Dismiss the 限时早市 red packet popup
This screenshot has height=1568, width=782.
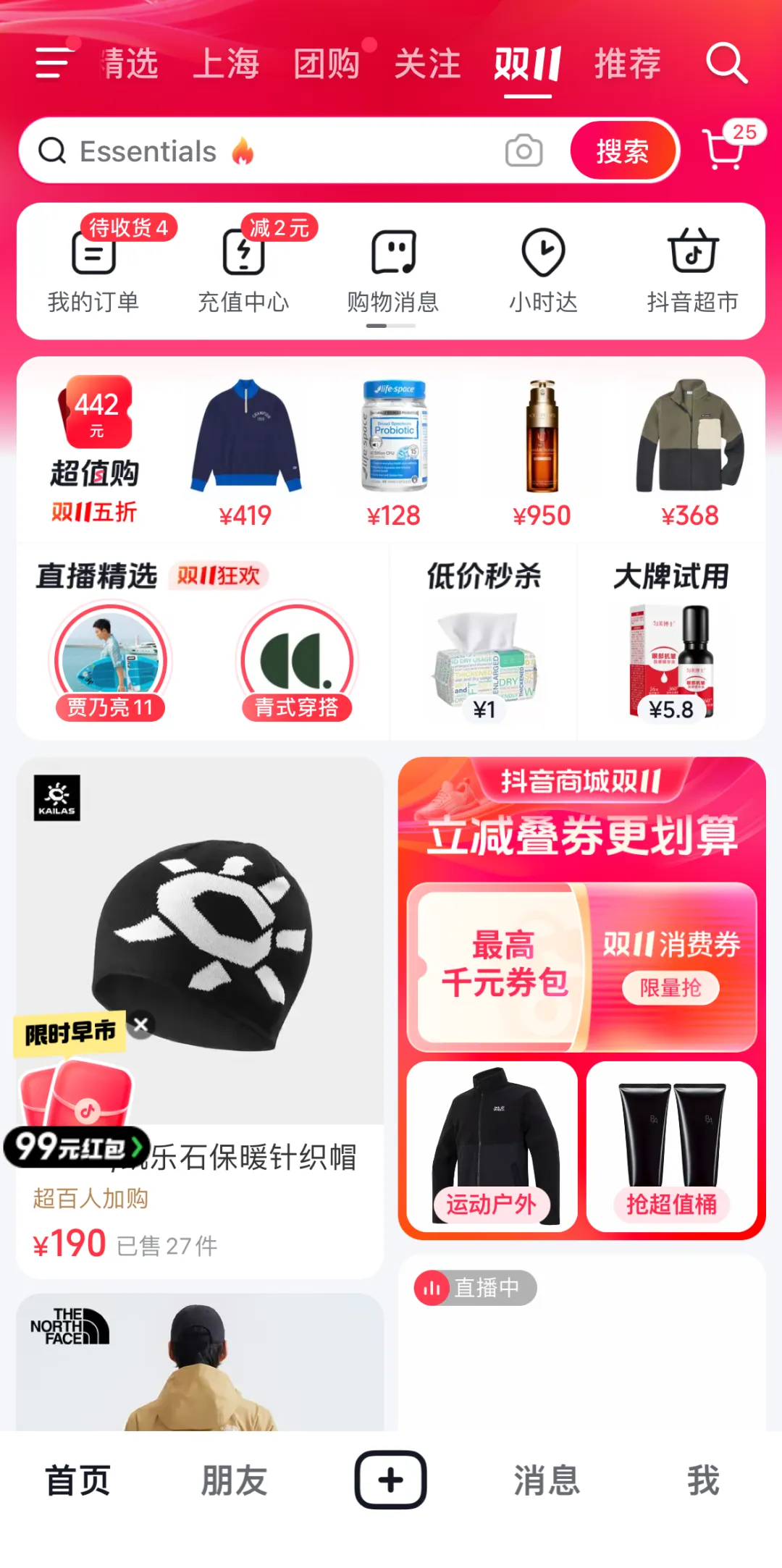pyautogui.click(x=141, y=1024)
